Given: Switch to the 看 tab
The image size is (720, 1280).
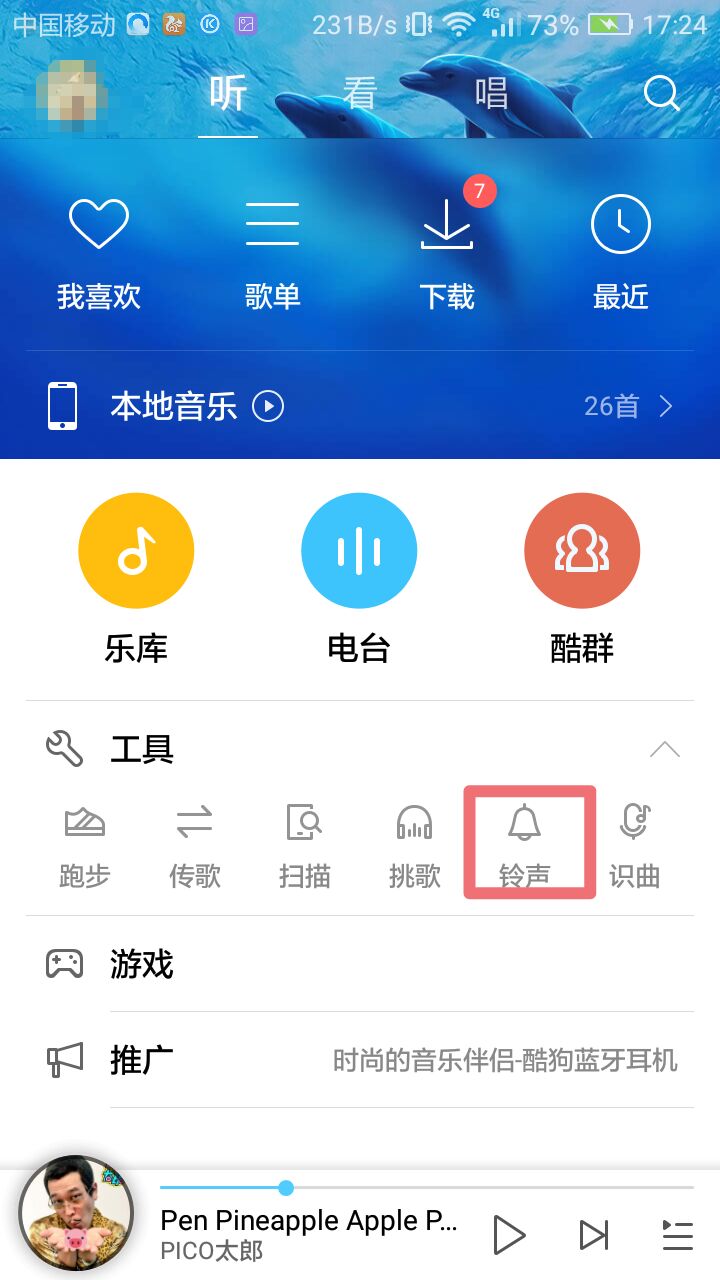Looking at the screenshot, I should 359,93.
